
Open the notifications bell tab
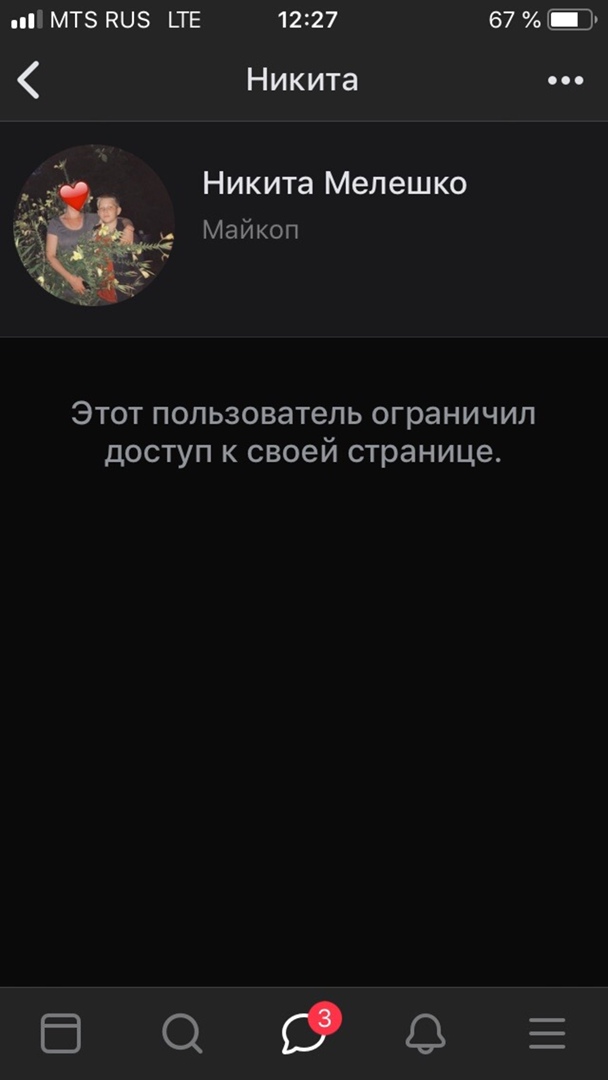tap(425, 1033)
